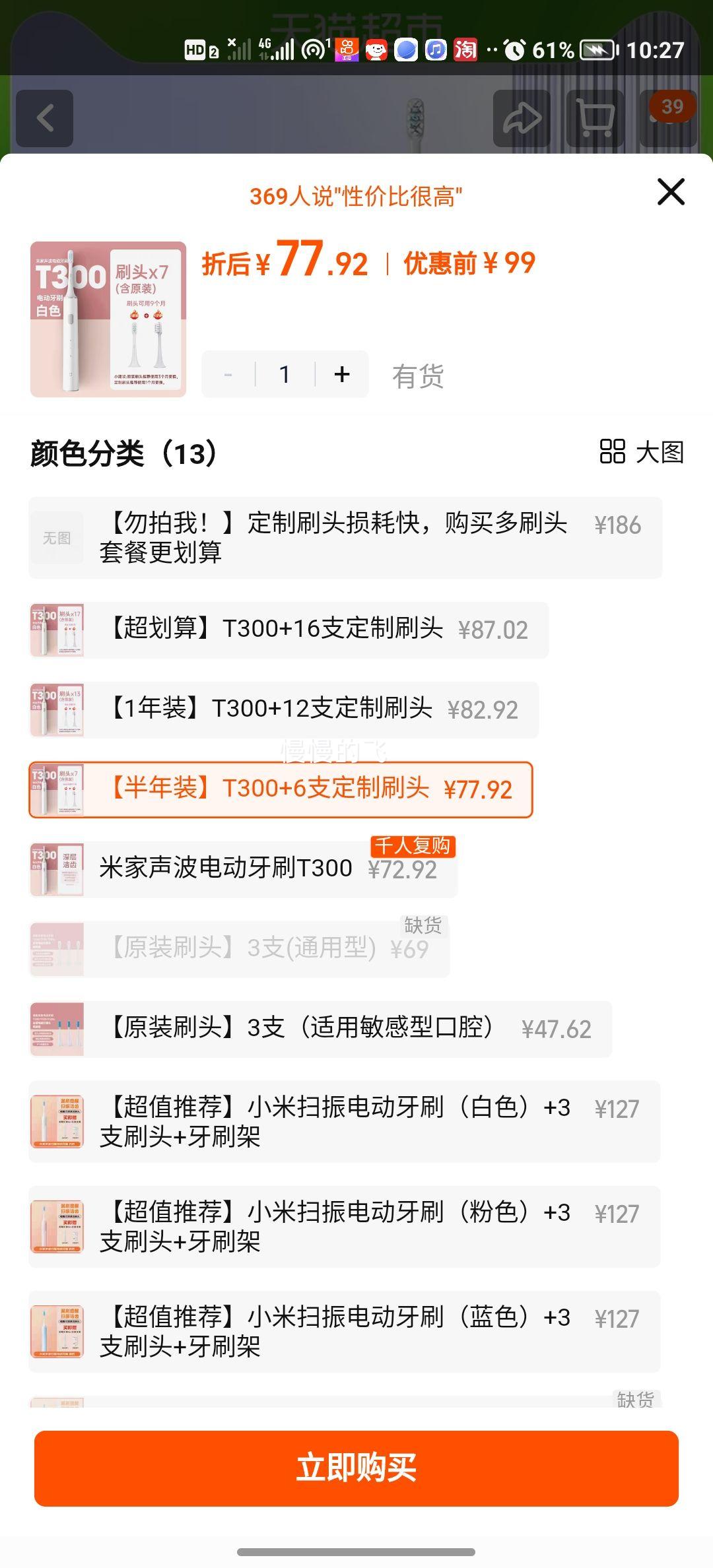Decrease quantity with the minus stepper
The height and width of the screenshot is (1568, 713).
[x=228, y=374]
